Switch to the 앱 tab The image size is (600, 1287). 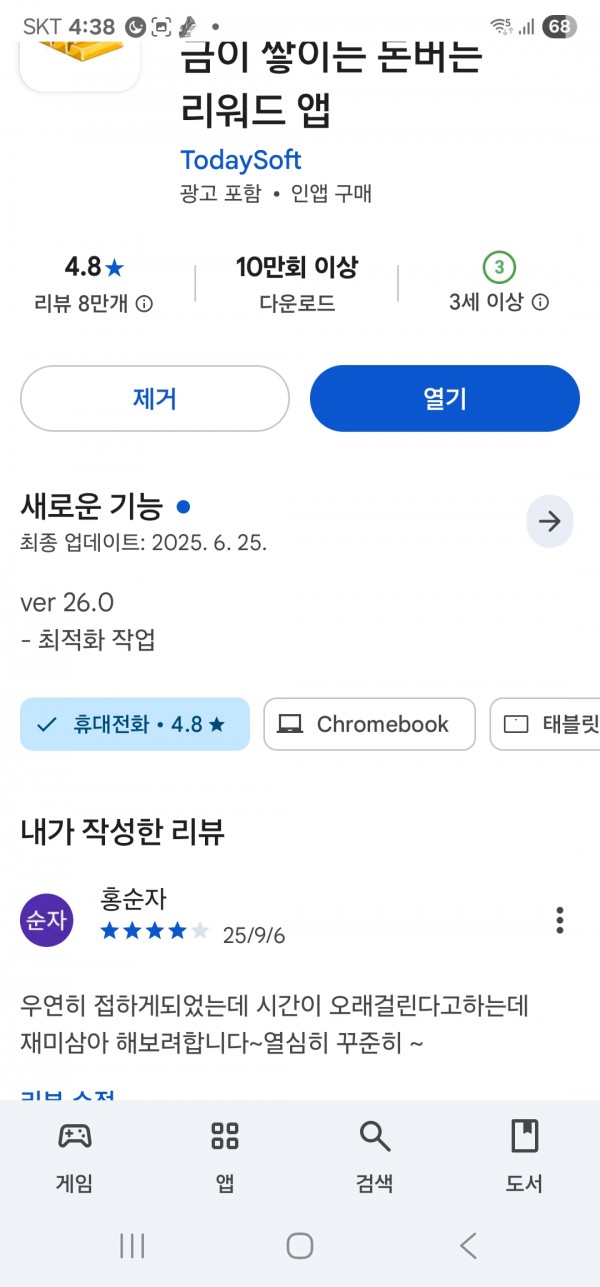coord(225,1156)
